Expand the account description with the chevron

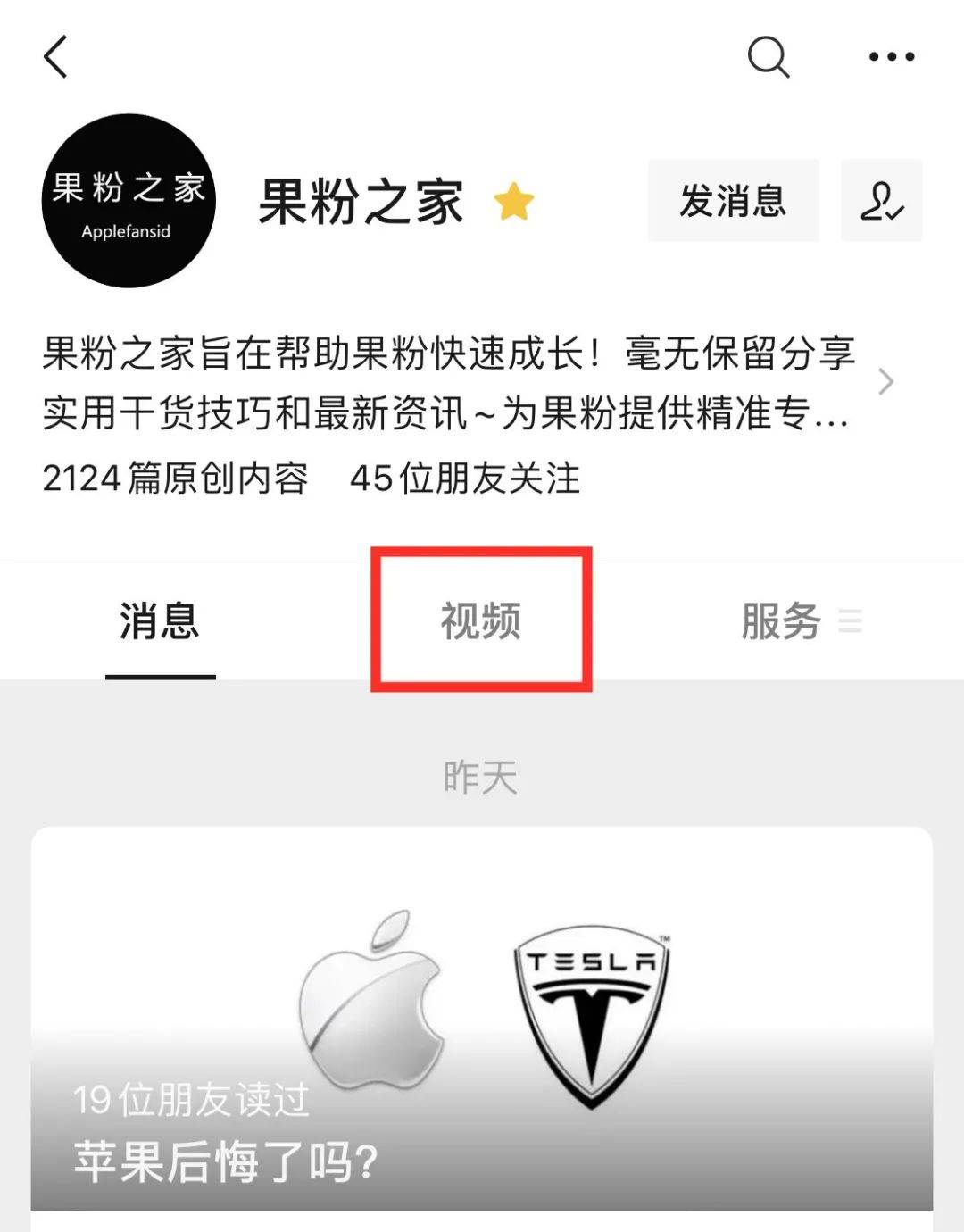pyautogui.click(x=887, y=382)
